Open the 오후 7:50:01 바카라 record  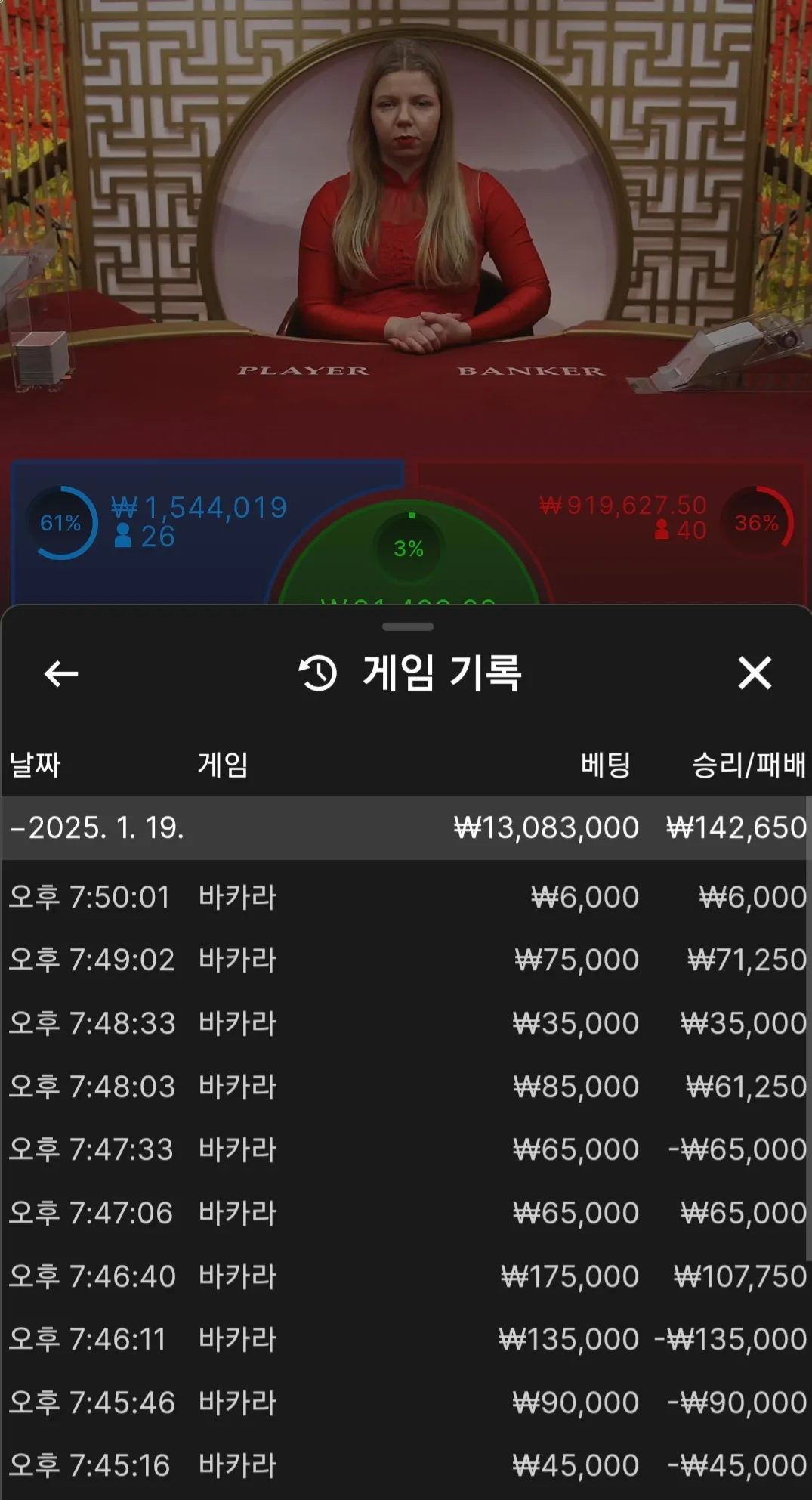pos(406,897)
